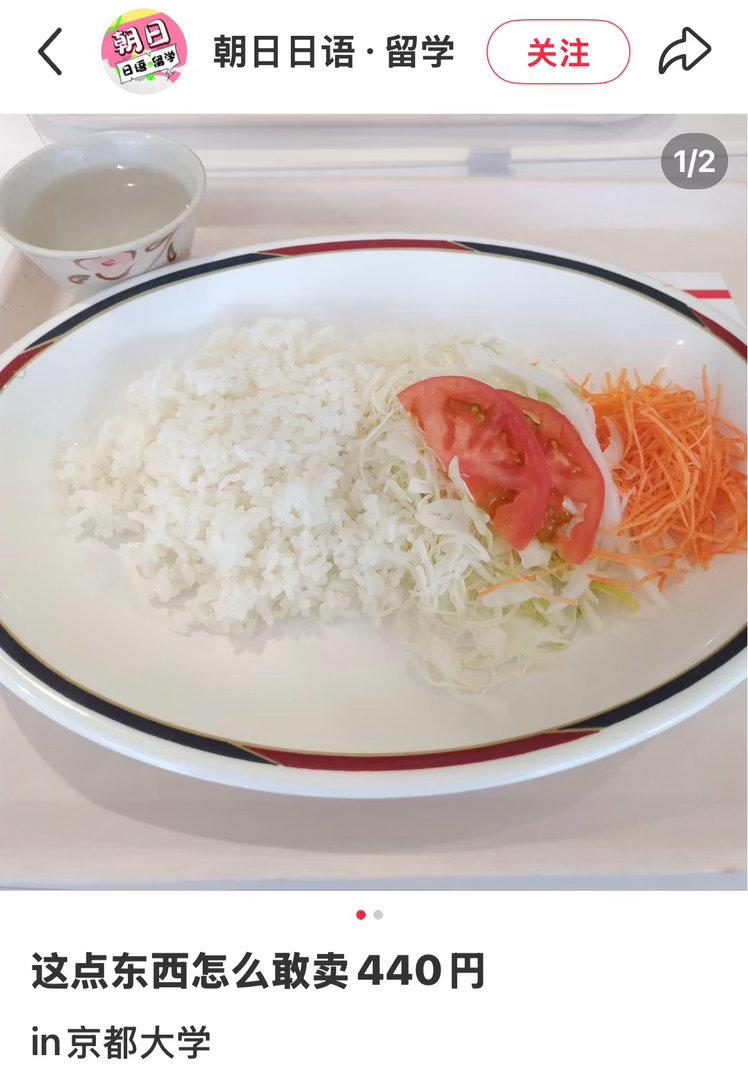The image size is (748, 1080).
Task: Advance carousel by tapping second page dot
Action: (x=376, y=913)
